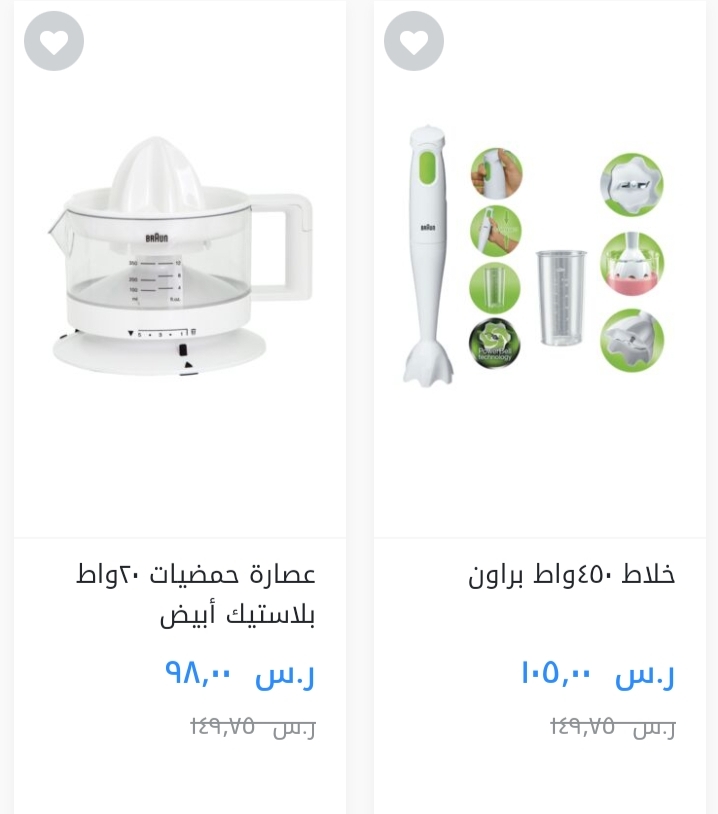718x814 pixels.
Task: Favorite the Braun 450 watt blender
Action: pyautogui.click(x=413, y=42)
